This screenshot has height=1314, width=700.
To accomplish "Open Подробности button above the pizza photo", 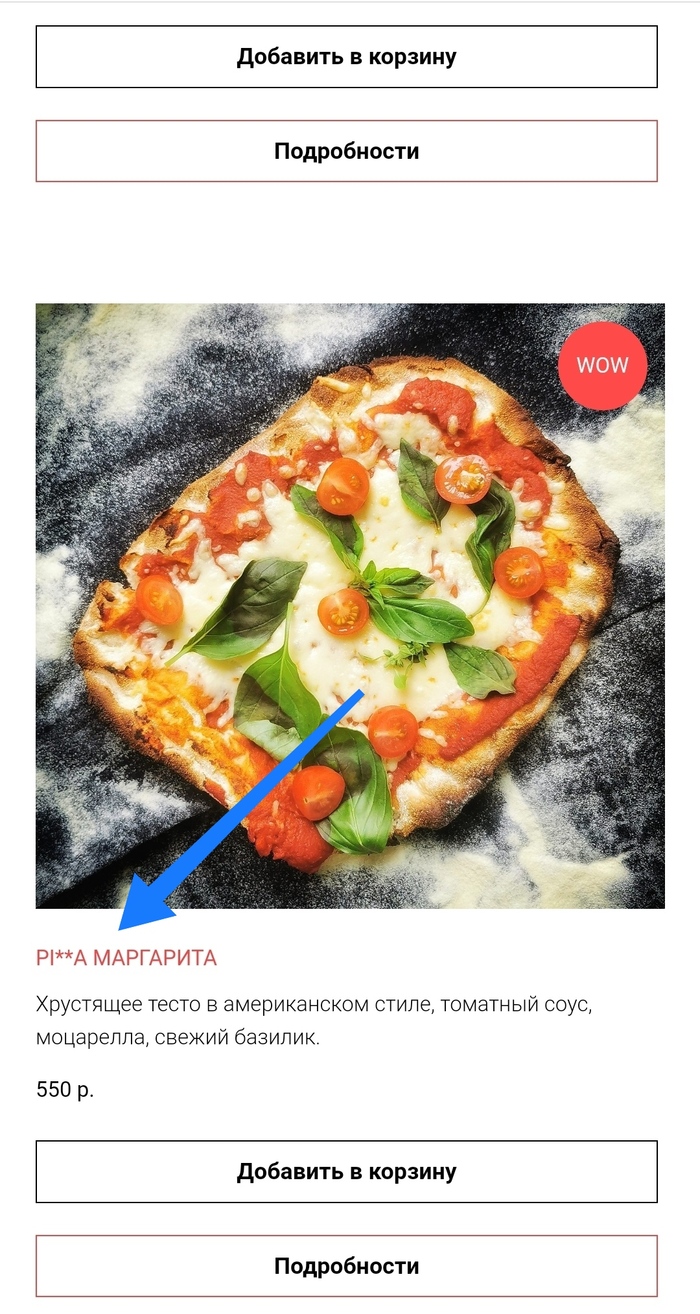I will click(x=346, y=151).
